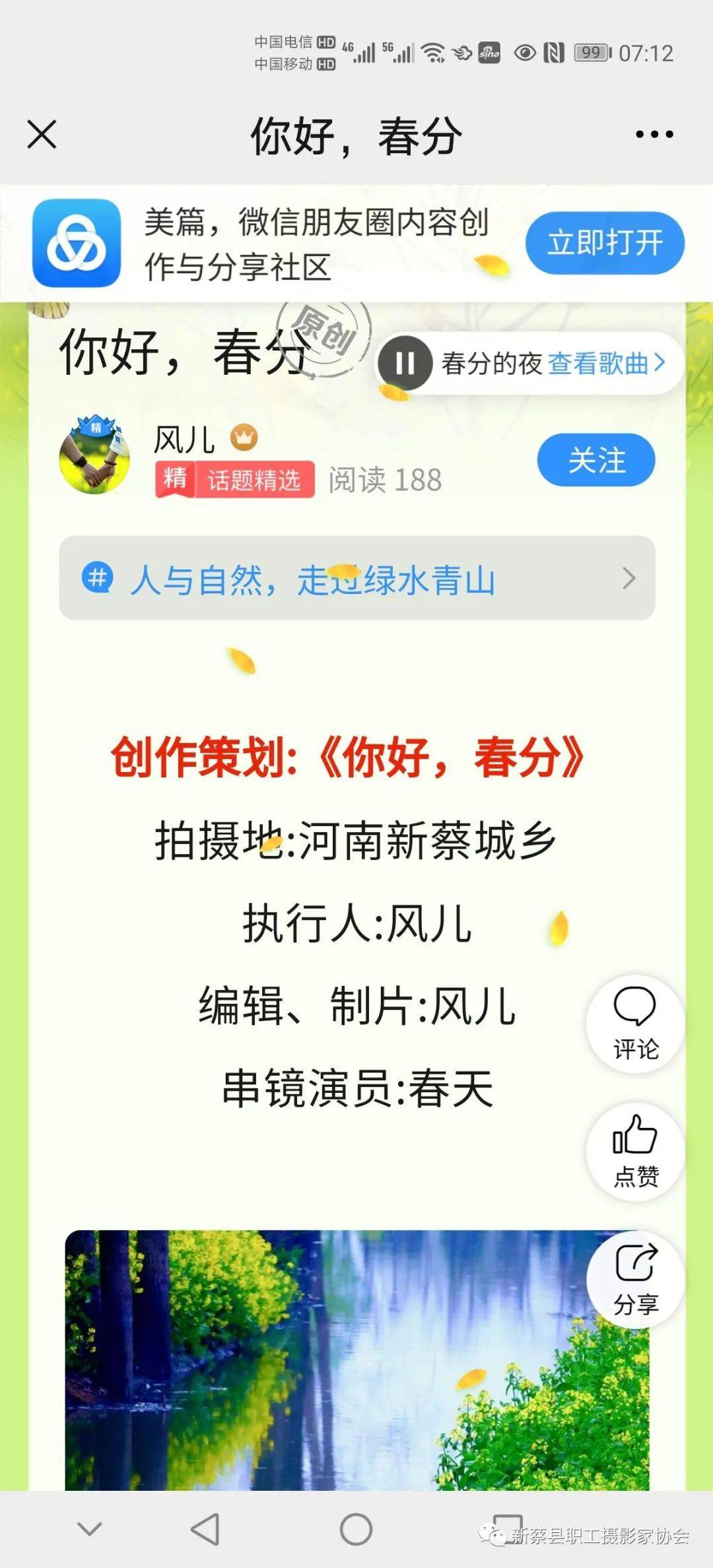Image resolution: width=713 pixels, height=1568 pixels.
Task: Go back using the system back button
Action: (205, 1529)
